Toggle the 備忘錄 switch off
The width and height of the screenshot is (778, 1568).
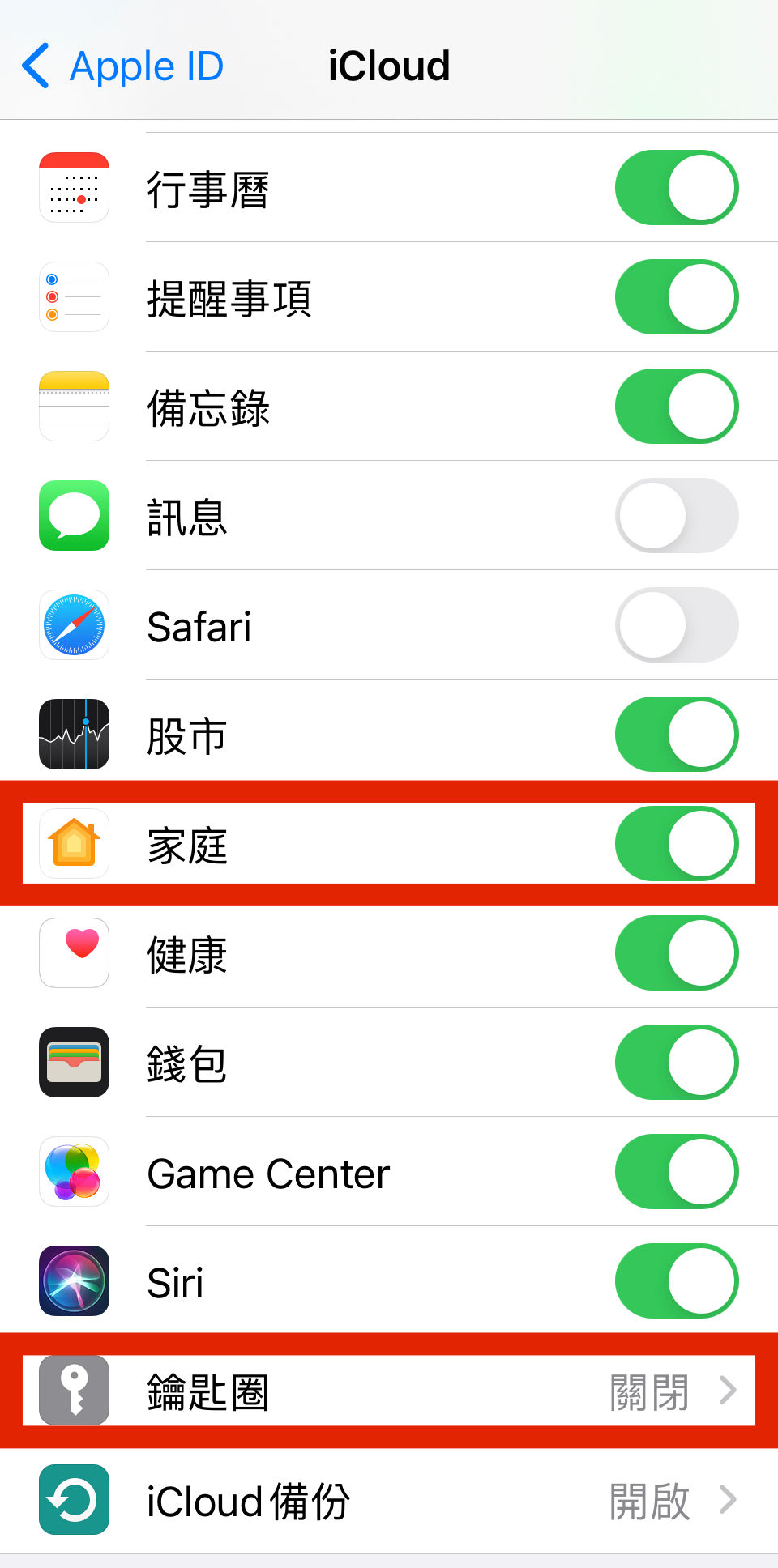677,407
